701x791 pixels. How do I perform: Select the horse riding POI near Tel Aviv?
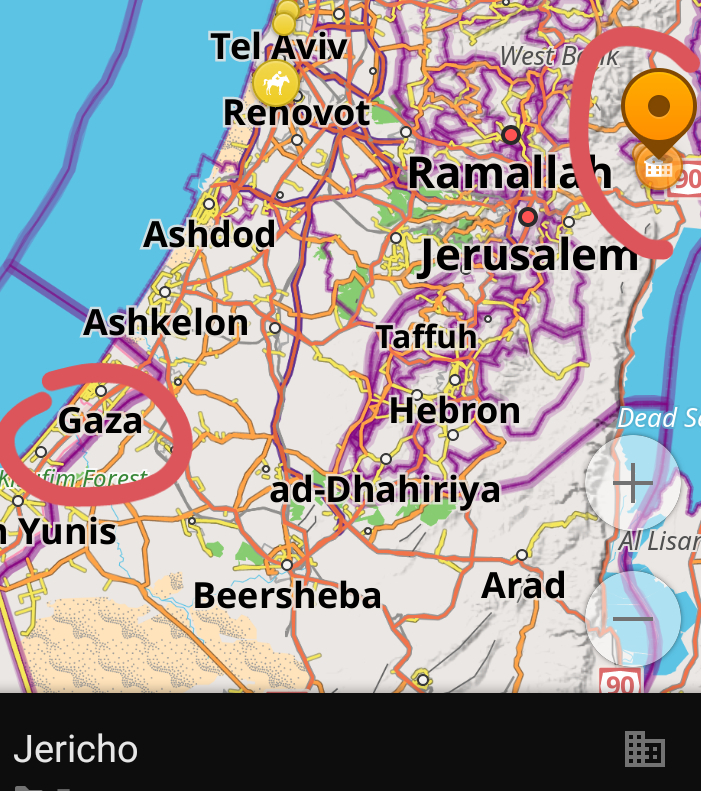tap(276, 84)
